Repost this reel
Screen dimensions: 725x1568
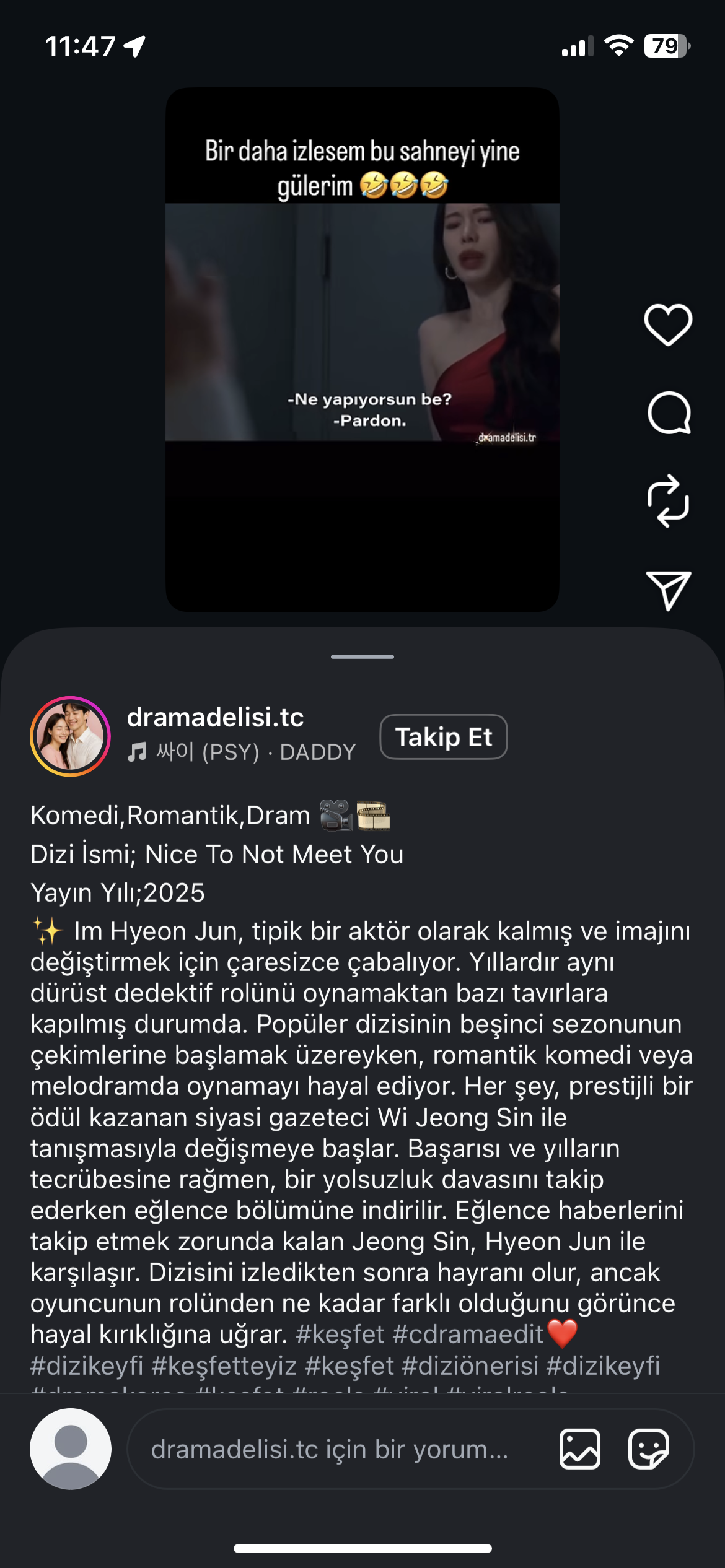(x=668, y=501)
